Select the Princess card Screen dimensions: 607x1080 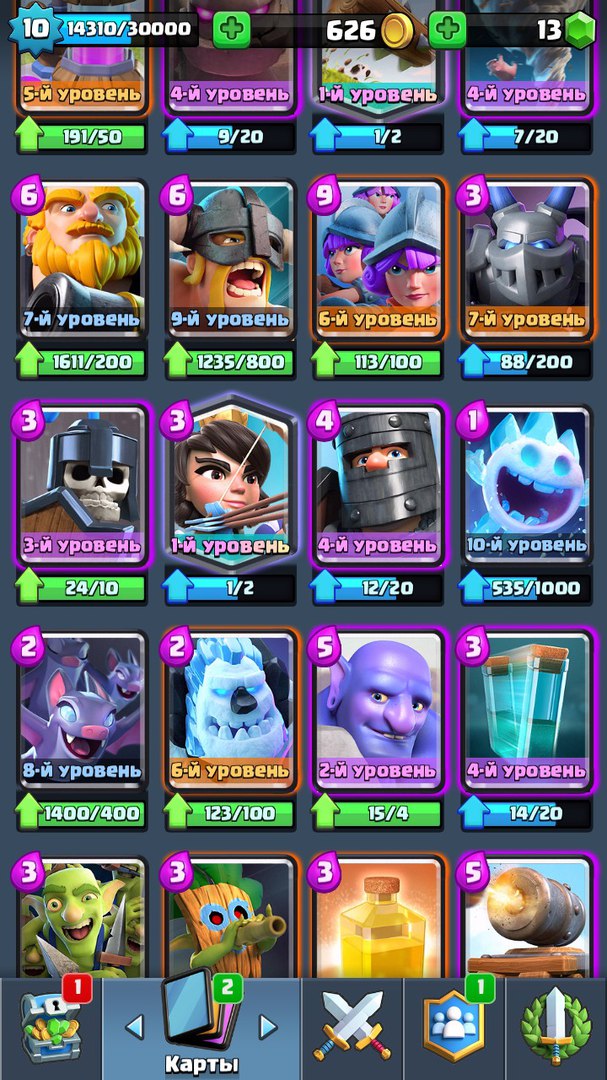pos(232,486)
